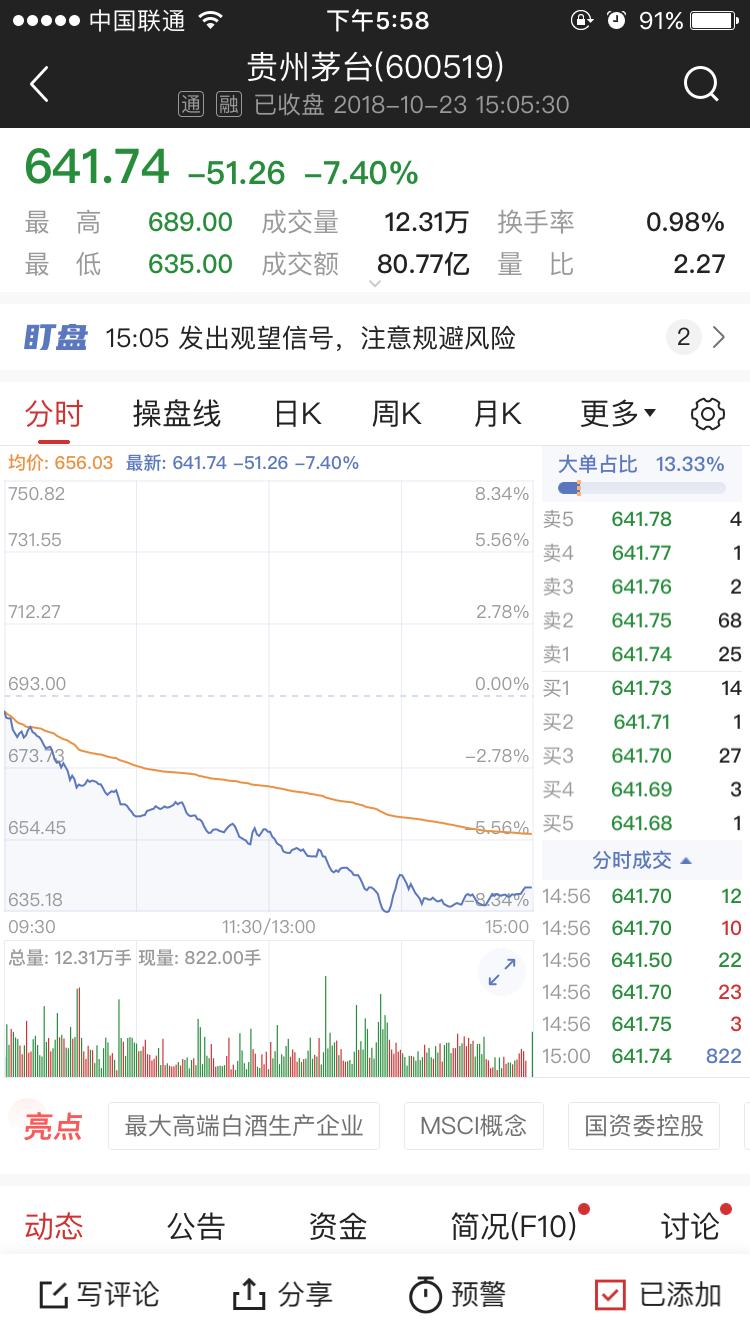The width and height of the screenshot is (750, 1334).
Task: Open chart settings via the gear icon
Action: [707, 413]
